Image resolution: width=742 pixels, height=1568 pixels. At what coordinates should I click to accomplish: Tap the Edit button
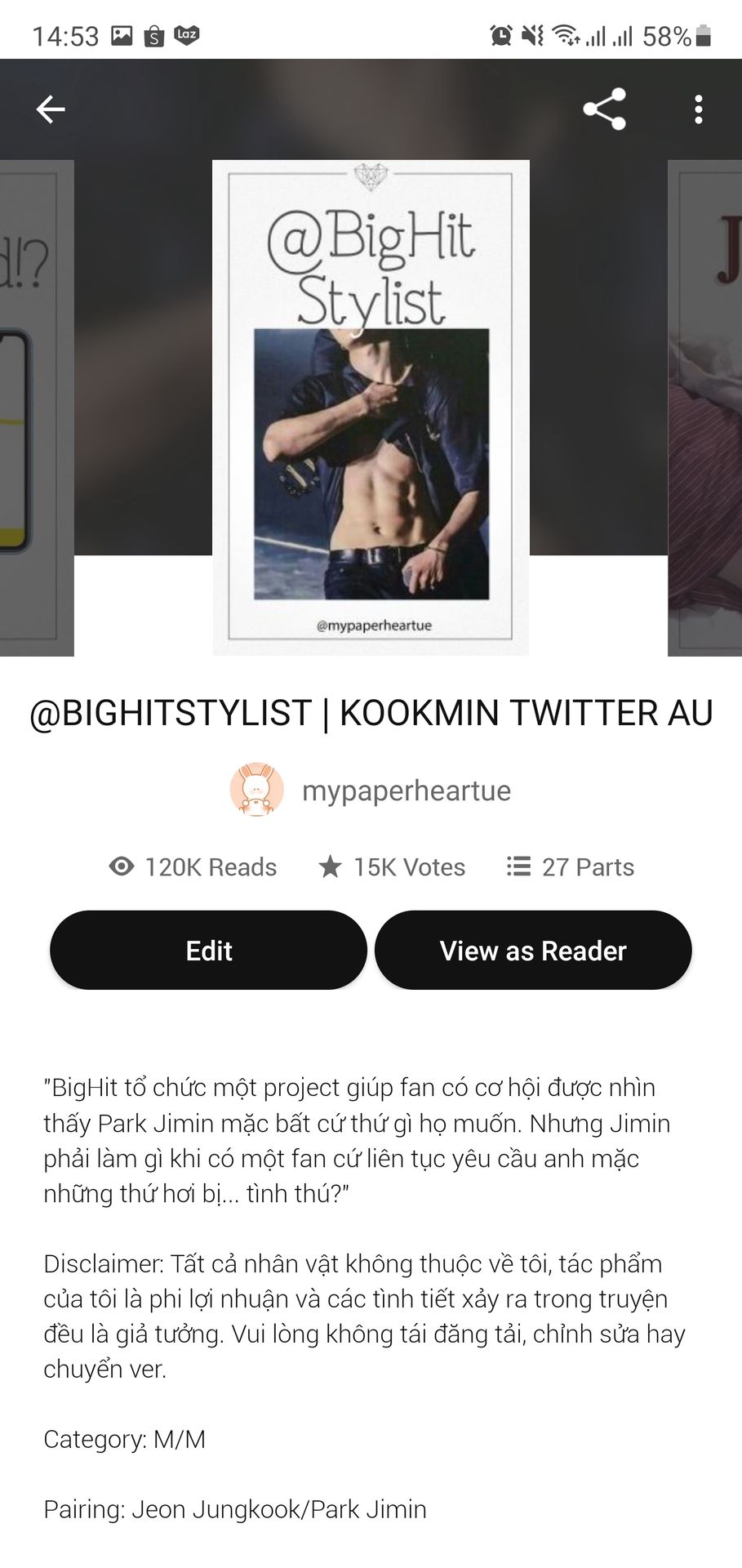click(x=208, y=951)
